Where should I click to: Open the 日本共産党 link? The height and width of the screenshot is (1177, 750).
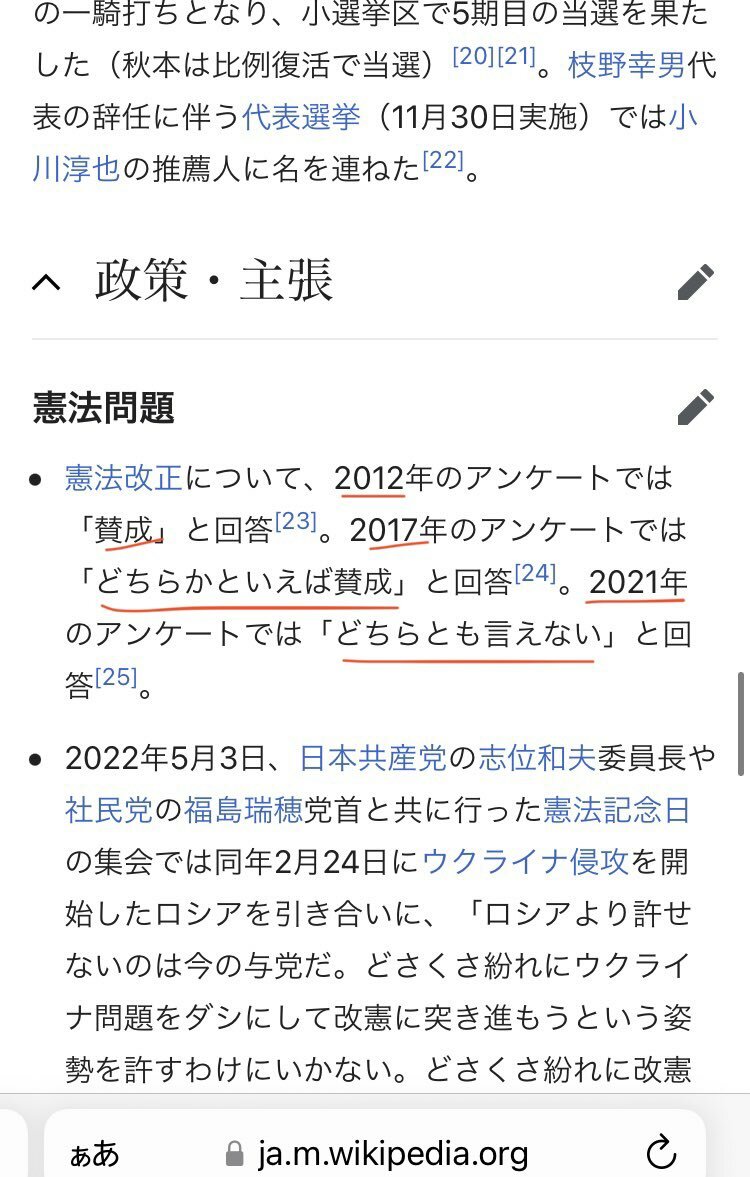[372, 759]
